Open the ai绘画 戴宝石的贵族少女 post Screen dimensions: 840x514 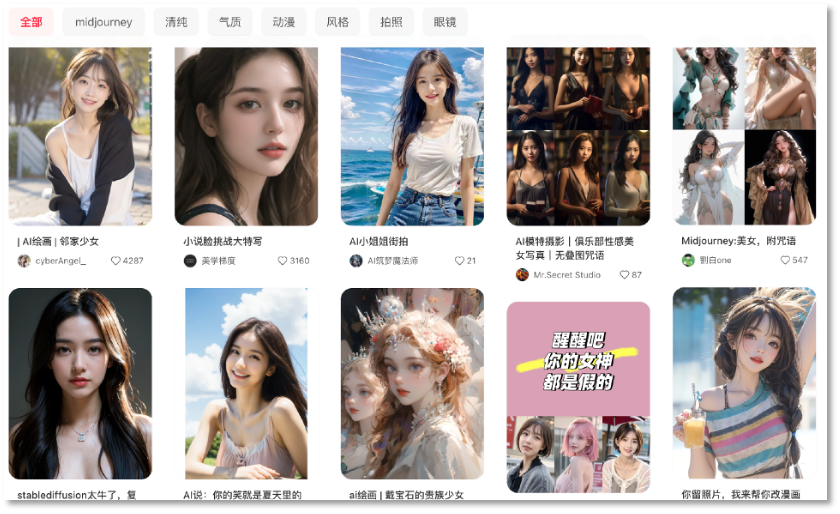tap(412, 383)
